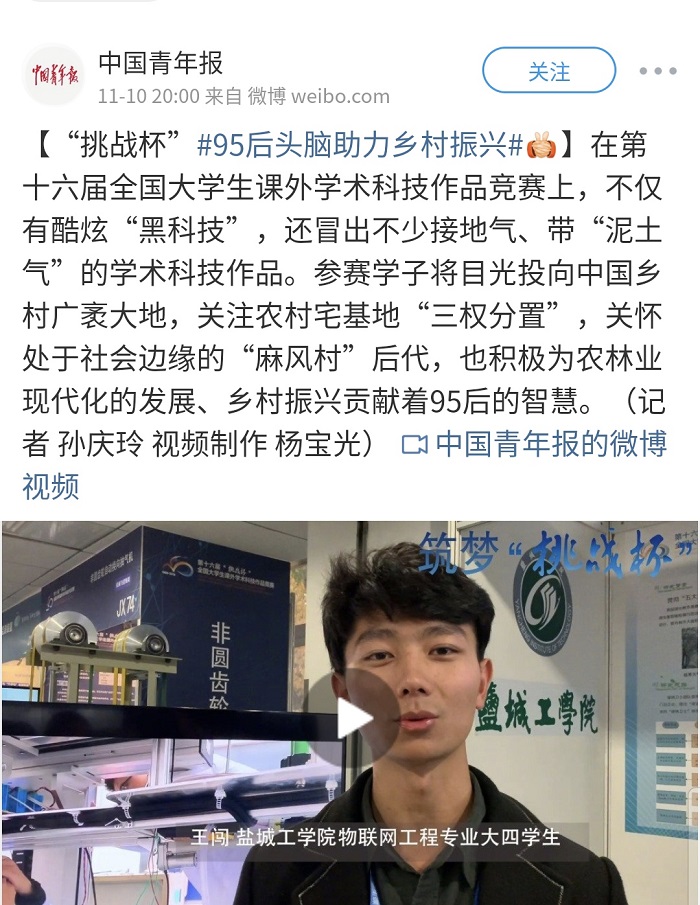Follow 中国青年报 with the 关注 button
This screenshot has width=700, height=905.
pyautogui.click(x=548, y=71)
